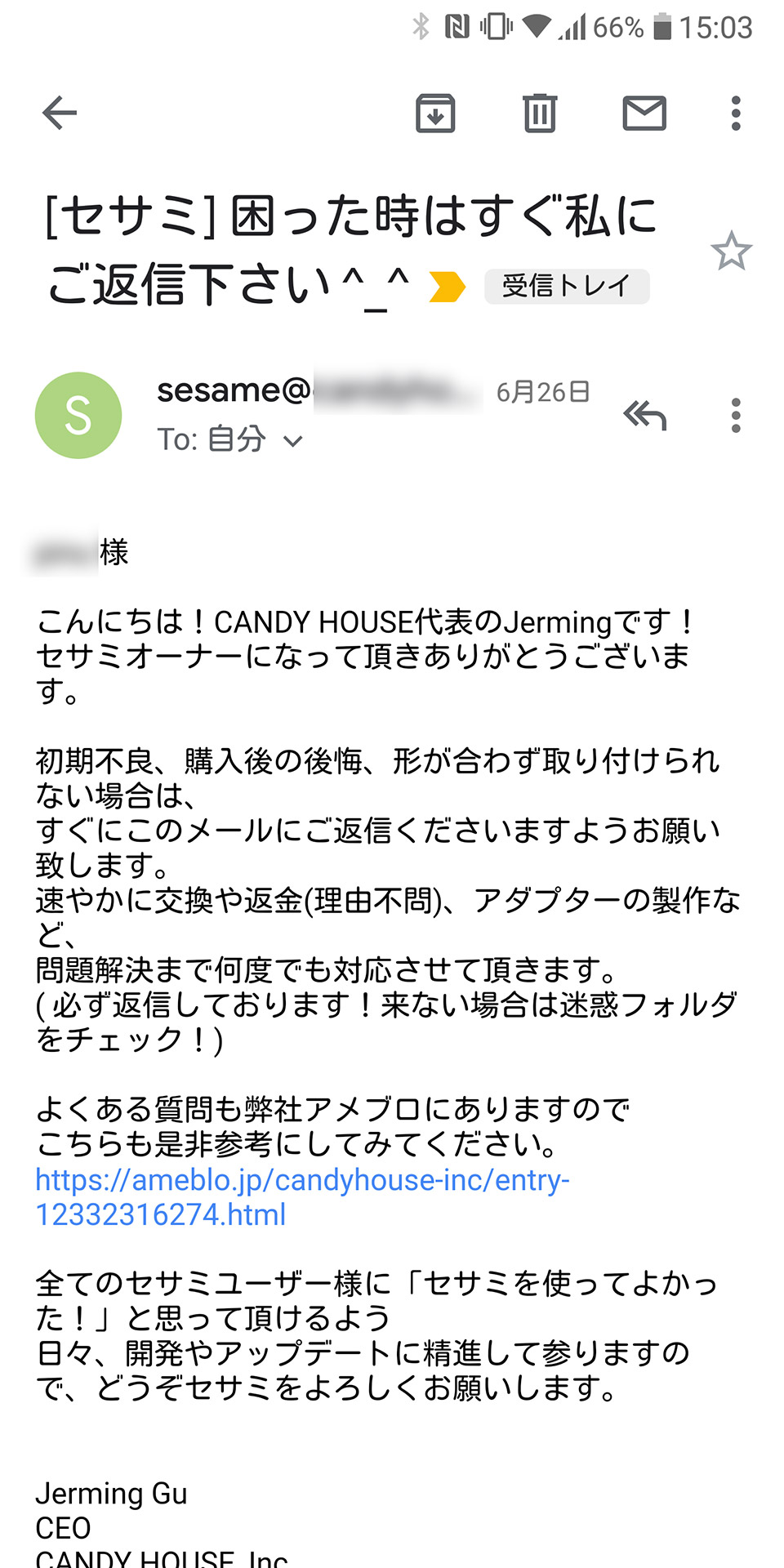
Task: Open the message-level three-dot menu
Action: pyautogui.click(x=737, y=416)
